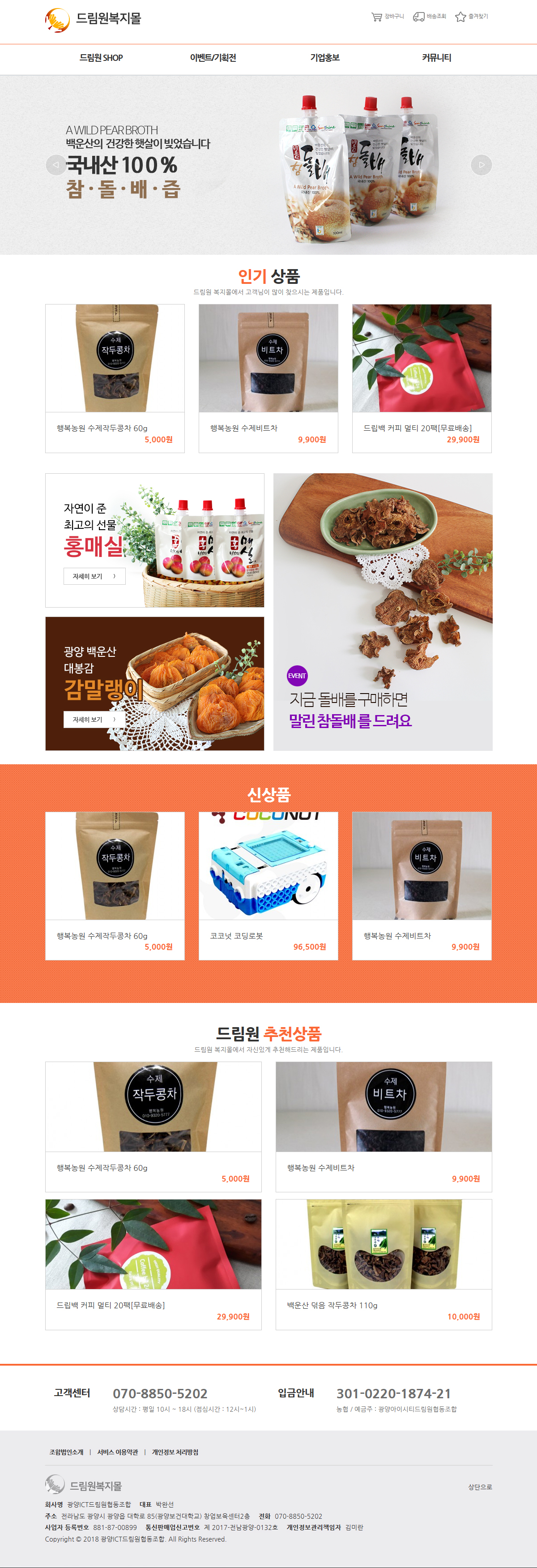Open the 기업홍보 menu
This screenshot has width=537, height=1568.
point(325,58)
